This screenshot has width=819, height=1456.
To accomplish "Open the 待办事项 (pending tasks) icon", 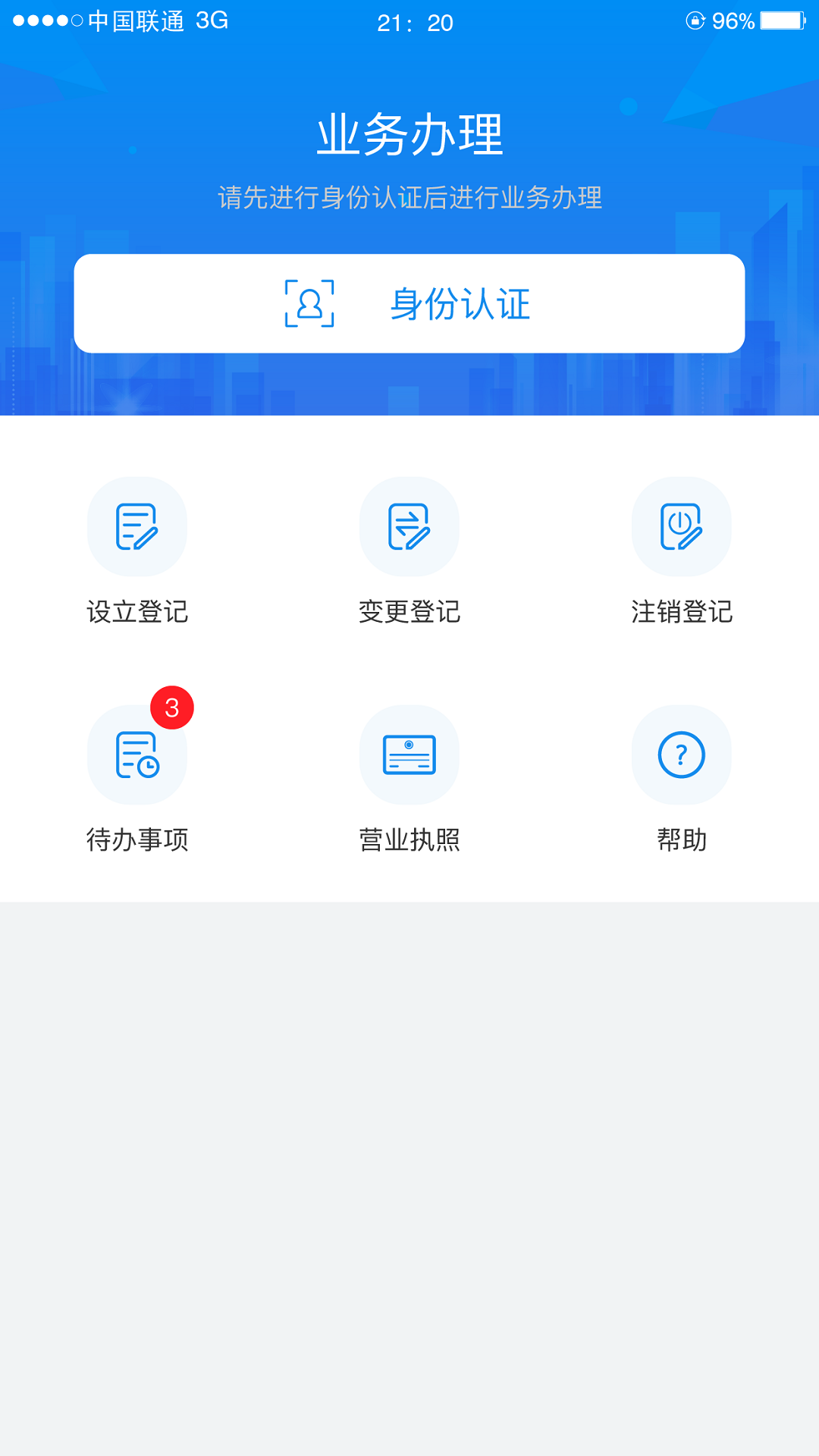I will click(136, 754).
